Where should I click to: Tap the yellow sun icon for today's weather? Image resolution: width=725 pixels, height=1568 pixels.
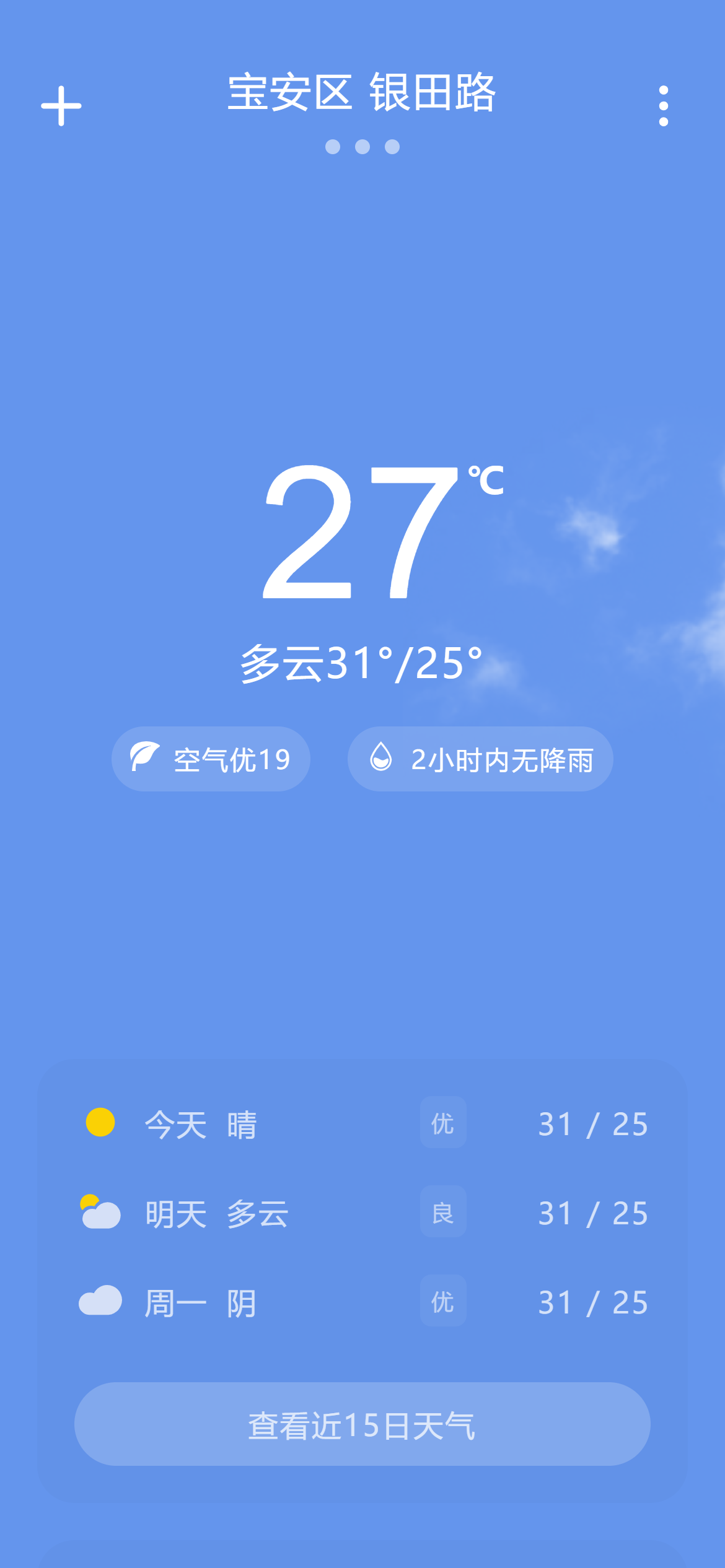(x=101, y=1124)
